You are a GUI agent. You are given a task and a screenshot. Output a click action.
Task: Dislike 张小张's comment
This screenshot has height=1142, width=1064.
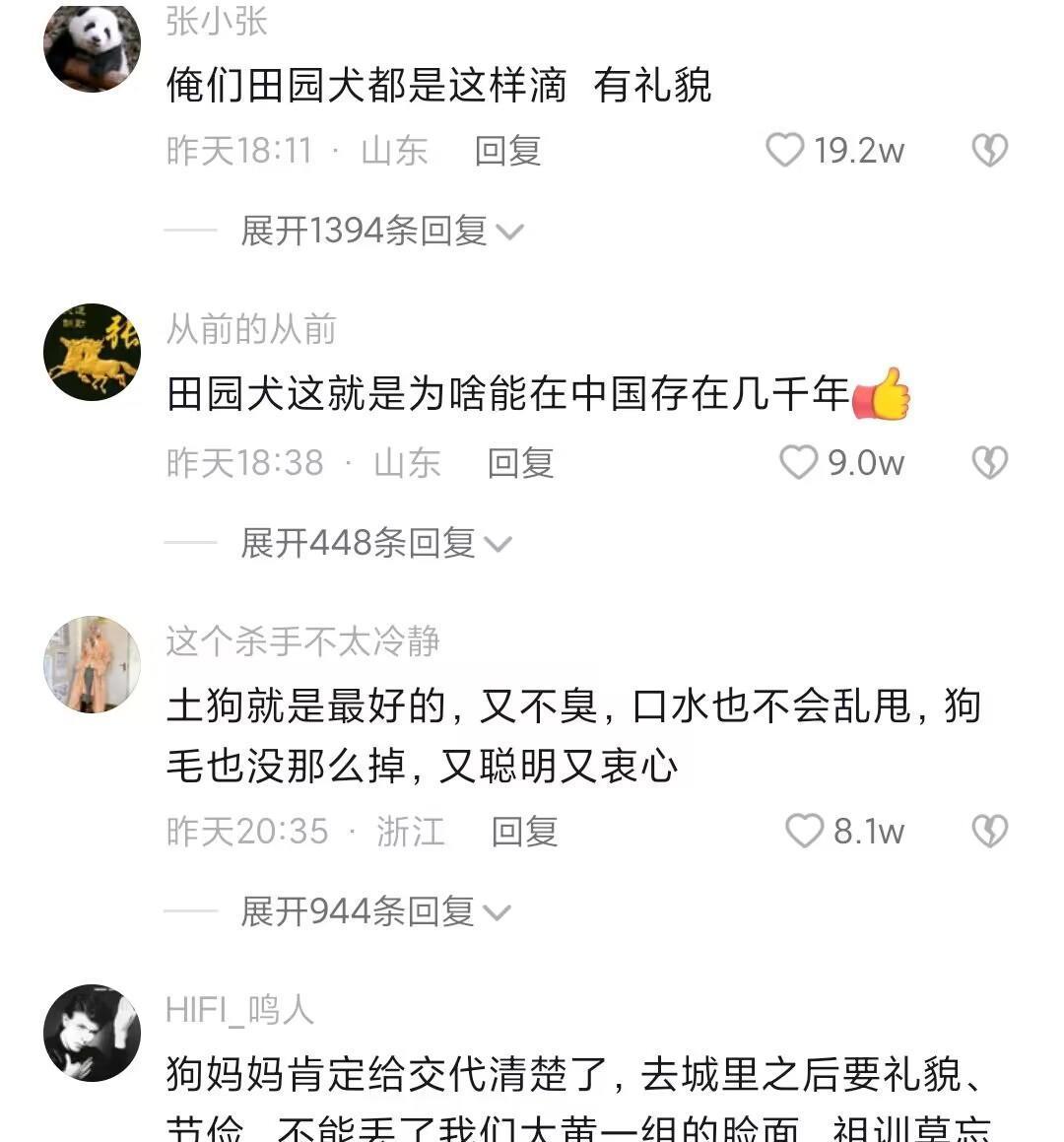pos(989,151)
